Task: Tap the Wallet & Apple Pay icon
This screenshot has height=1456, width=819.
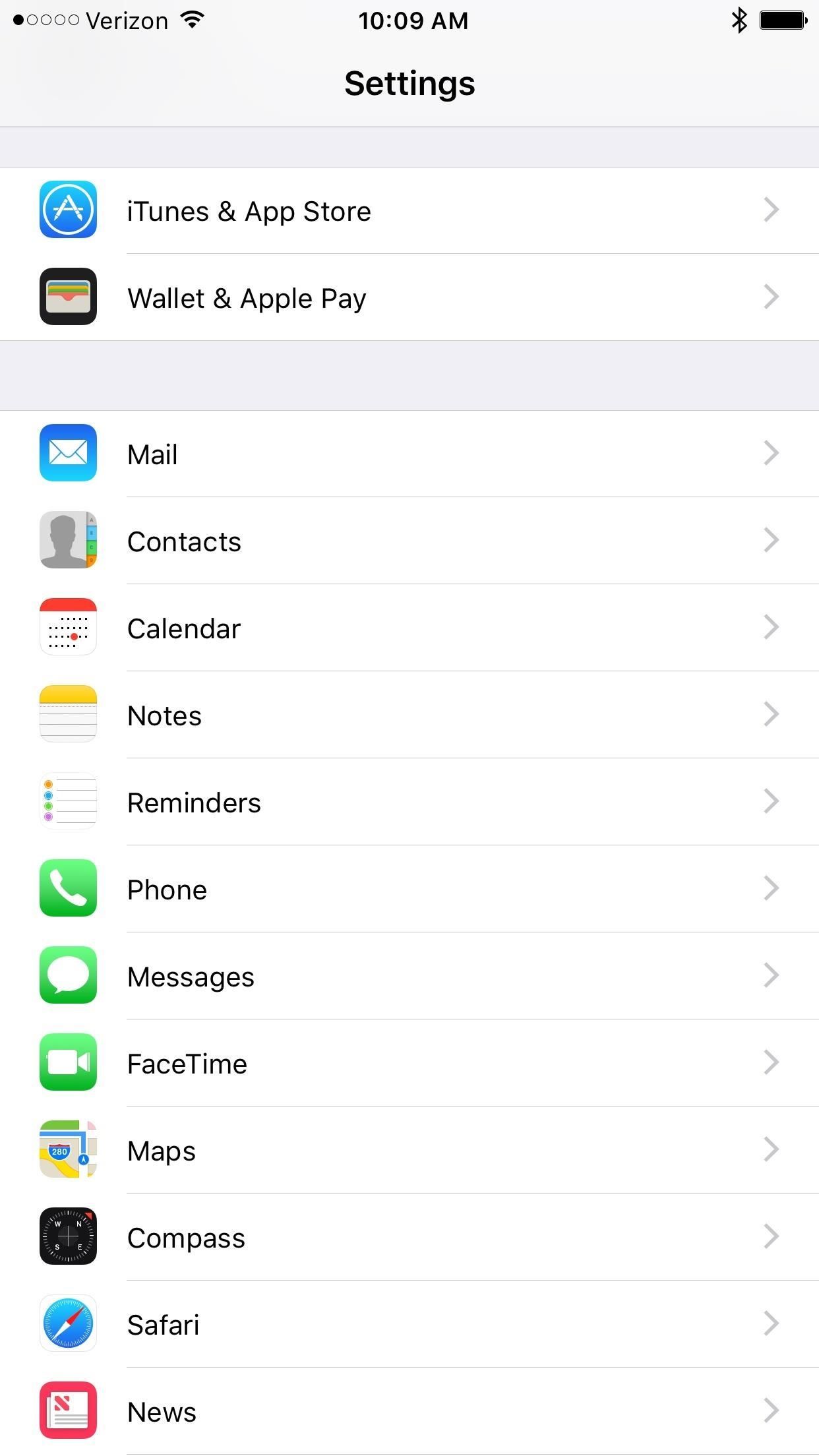Action: tap(68, 297)
